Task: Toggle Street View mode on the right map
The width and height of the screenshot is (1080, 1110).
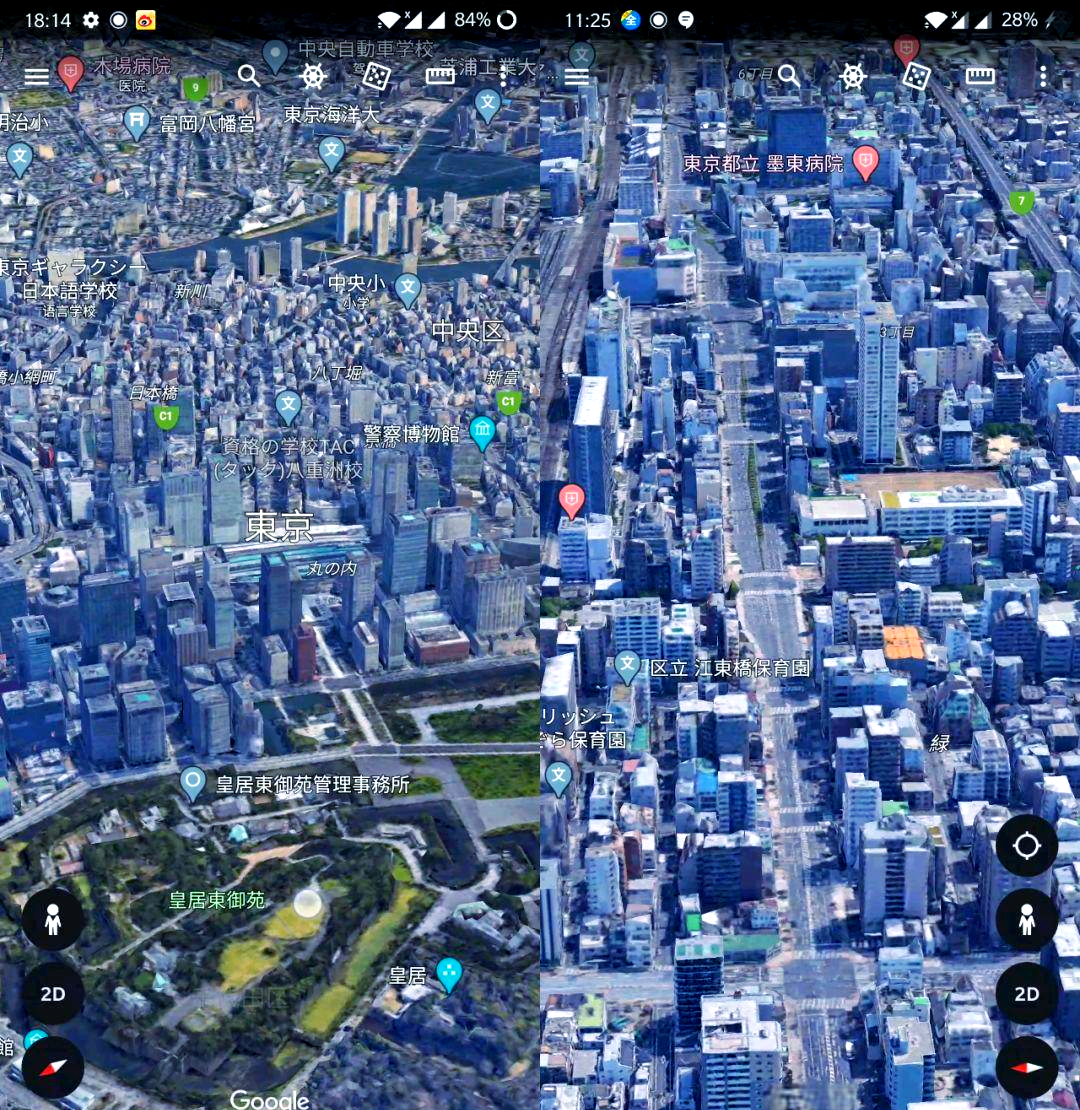Action: 1026,920
